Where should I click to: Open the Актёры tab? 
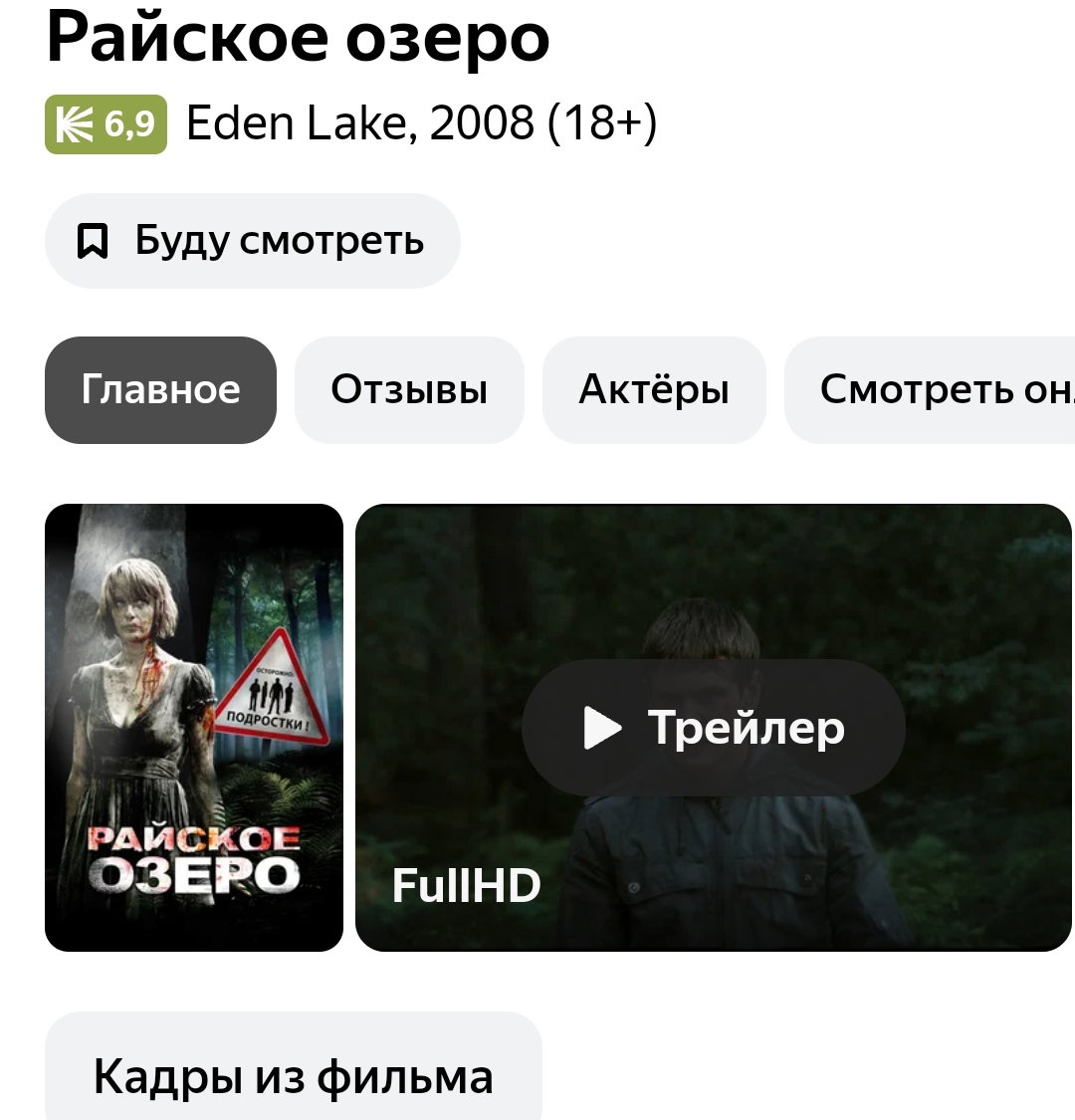654,390
